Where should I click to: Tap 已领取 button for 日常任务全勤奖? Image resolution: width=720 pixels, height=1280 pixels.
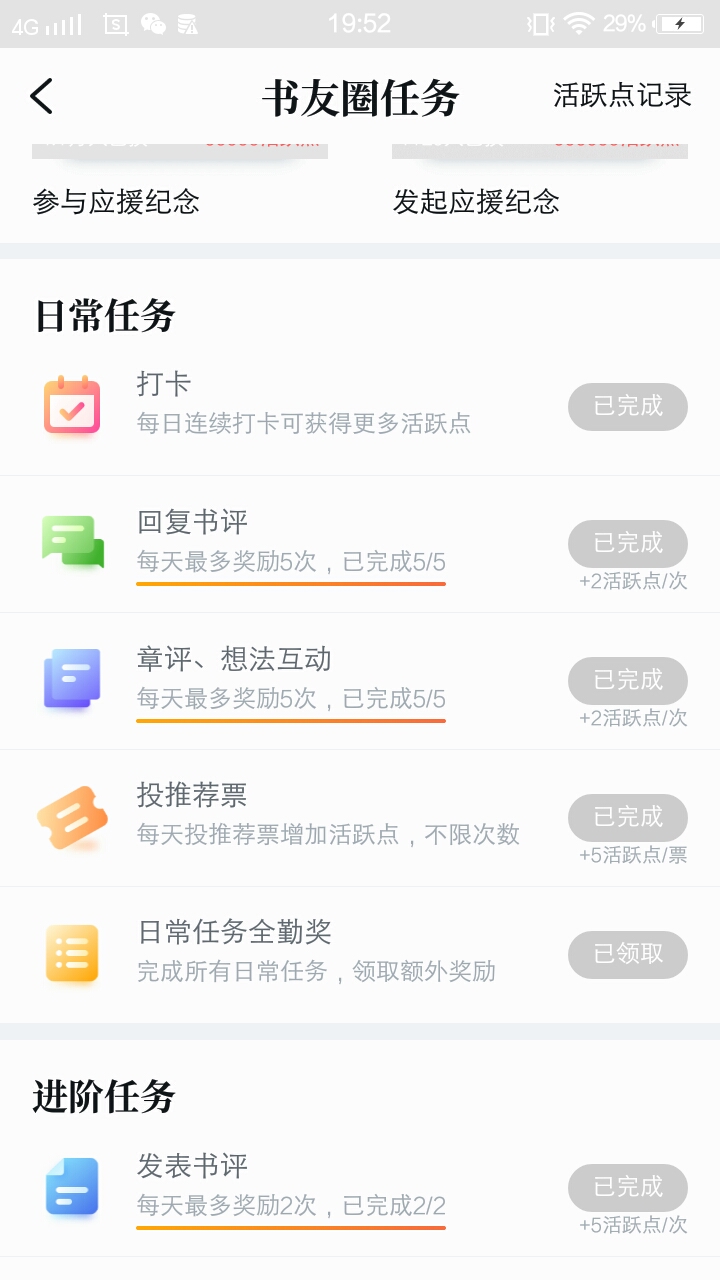[628, 954]
